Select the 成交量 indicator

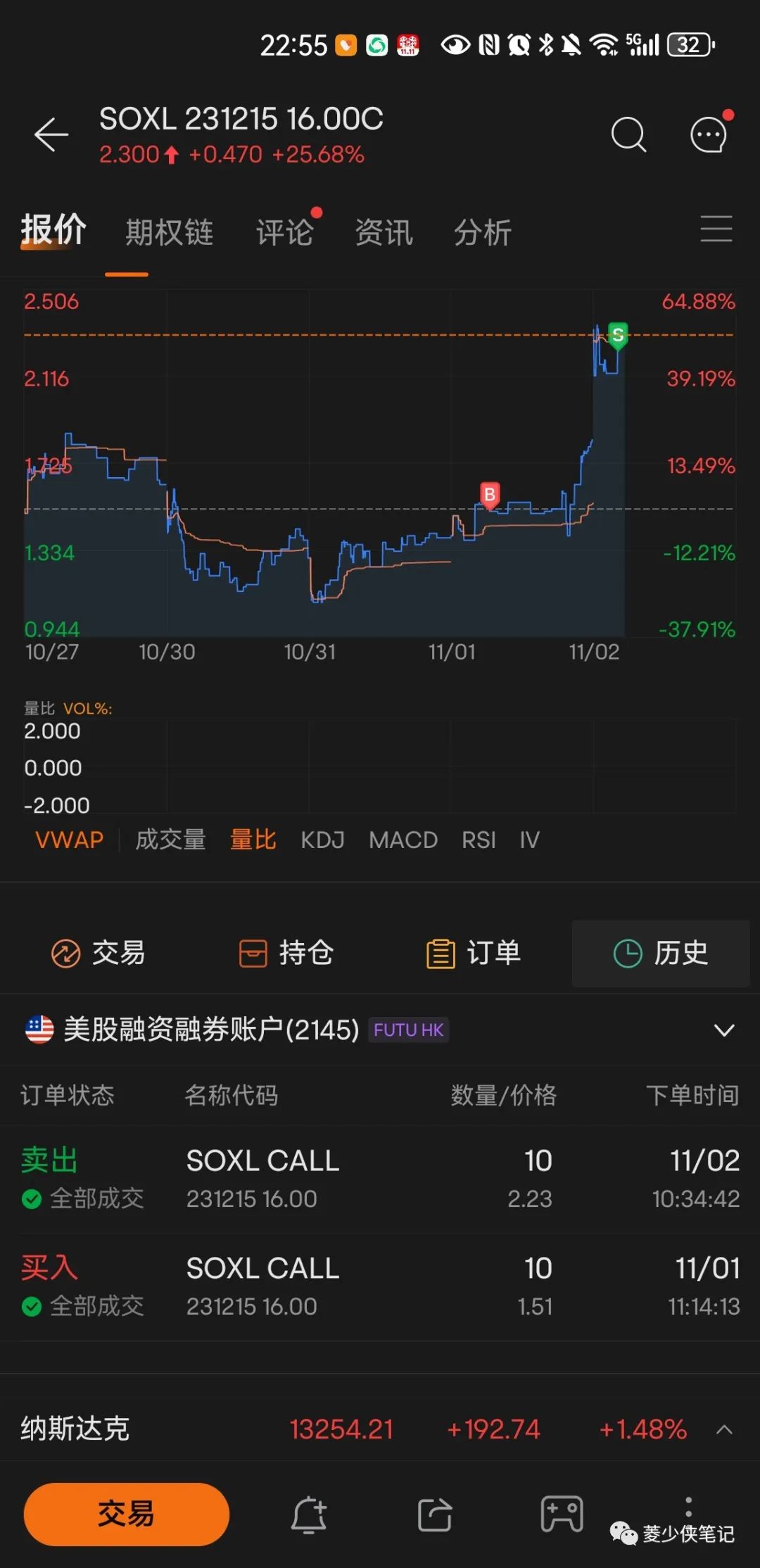pyautogui.click(x=170, y=840)
